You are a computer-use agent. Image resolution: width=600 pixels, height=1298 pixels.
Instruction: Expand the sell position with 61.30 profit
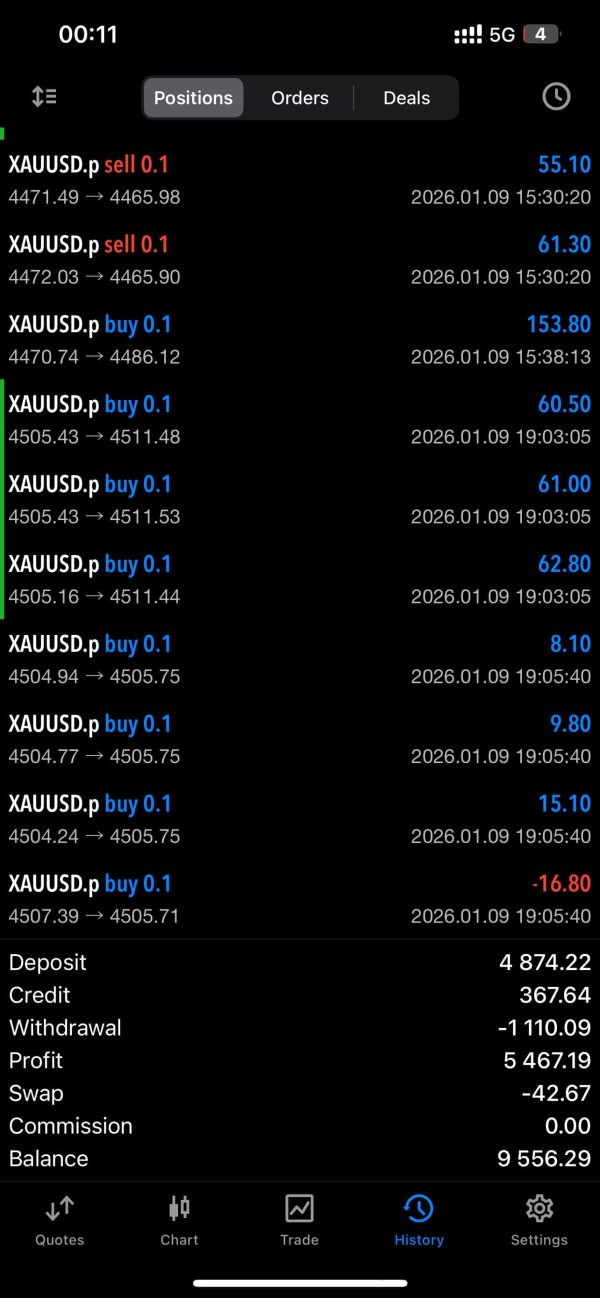point(300,260)
